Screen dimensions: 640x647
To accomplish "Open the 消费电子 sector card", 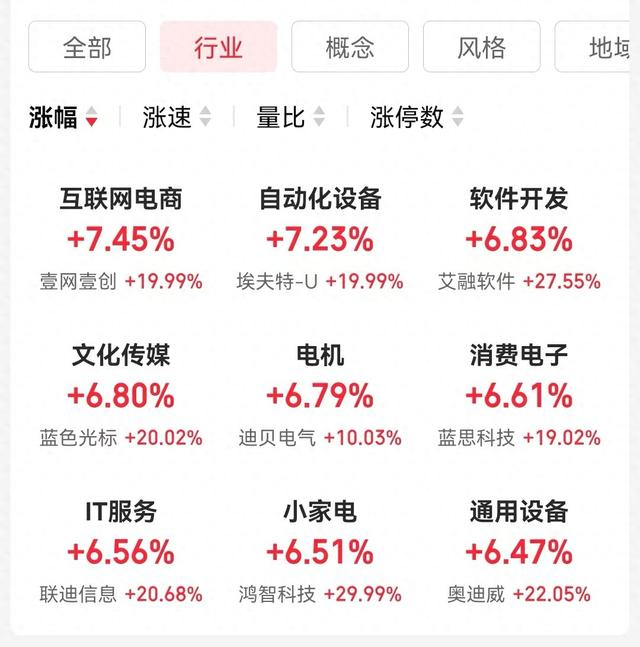I will [x=519, y=395].
